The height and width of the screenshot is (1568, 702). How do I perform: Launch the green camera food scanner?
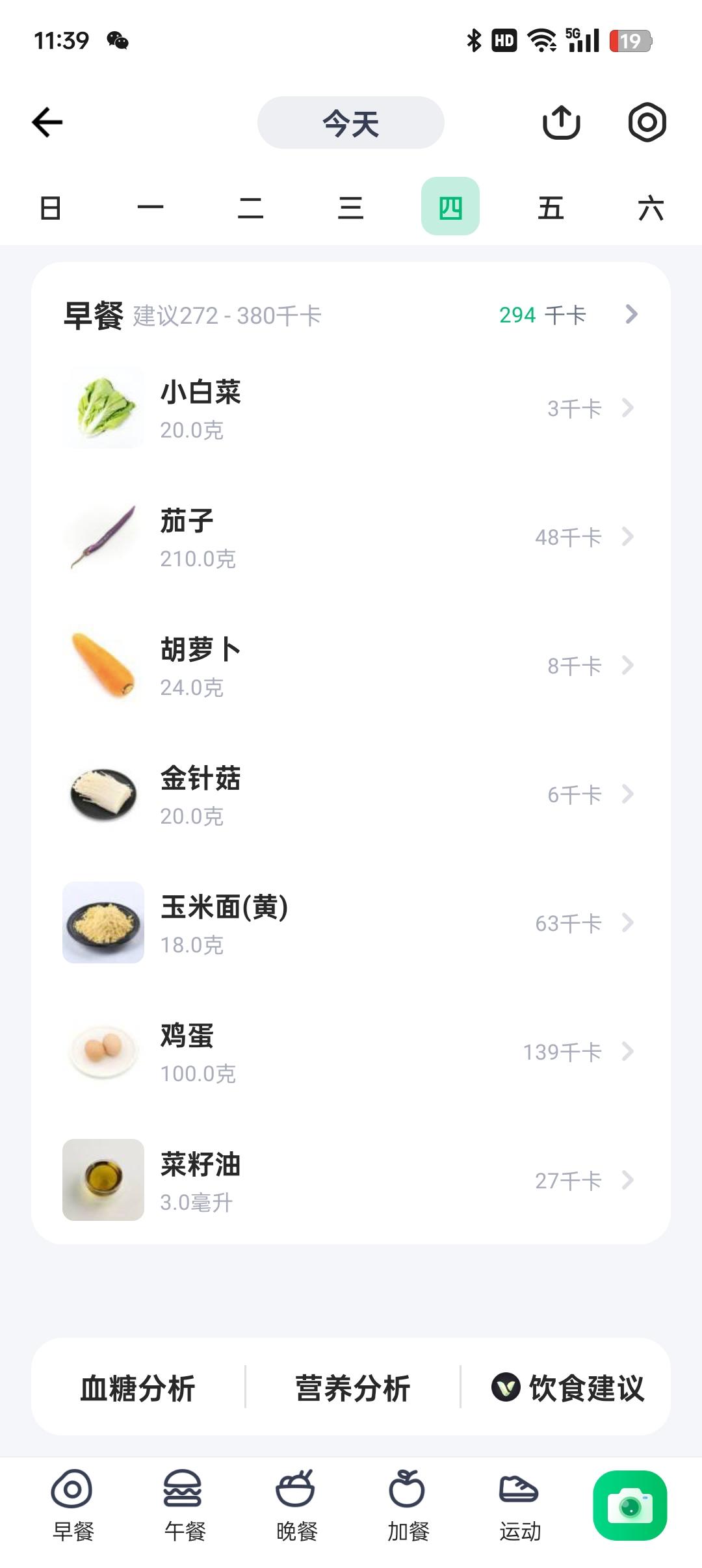pyautogui.click(x=629, y=1505)
